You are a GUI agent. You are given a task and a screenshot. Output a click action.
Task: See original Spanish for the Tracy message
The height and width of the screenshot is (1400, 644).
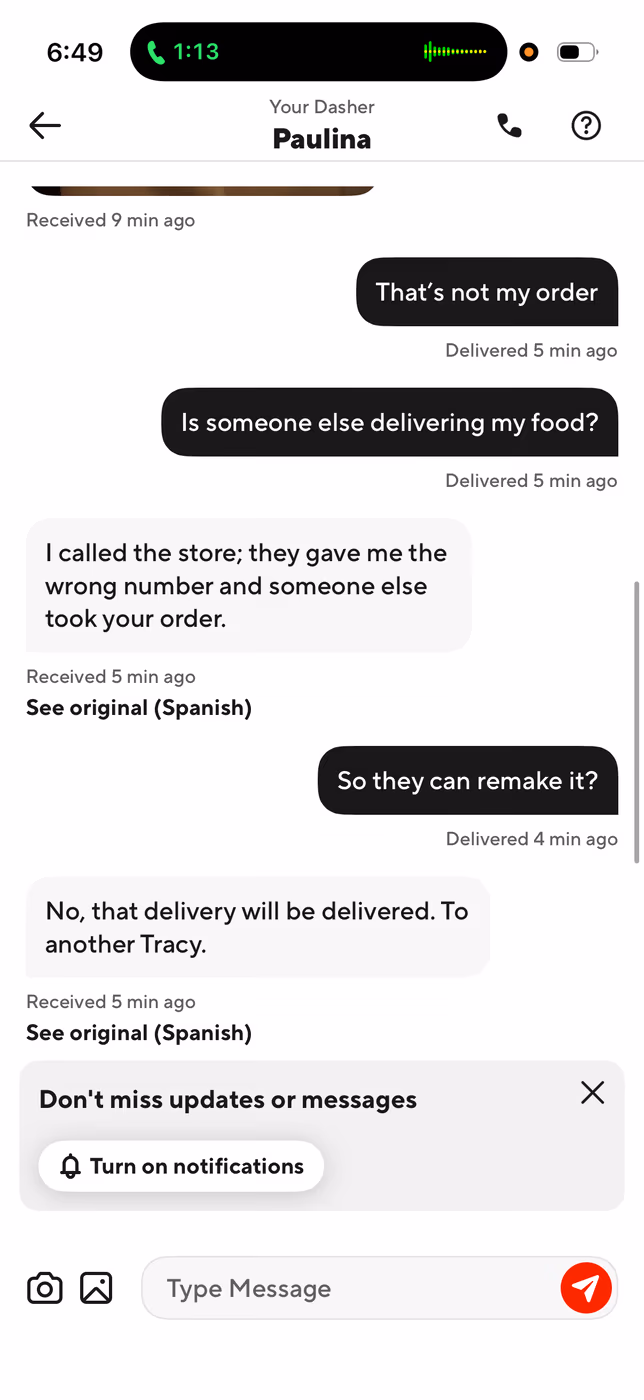(x=139, y=1033)
